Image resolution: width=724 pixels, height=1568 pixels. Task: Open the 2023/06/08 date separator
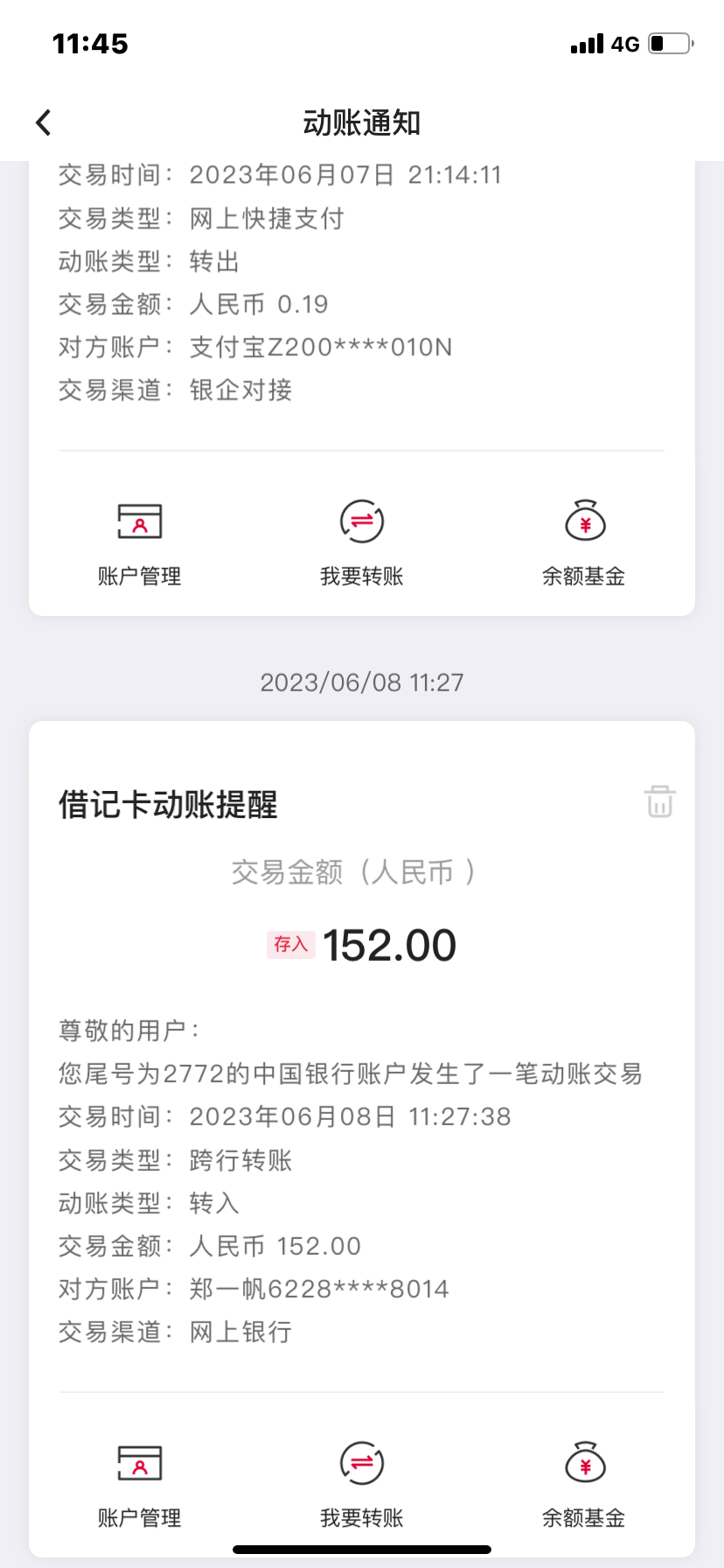[361, 682]
